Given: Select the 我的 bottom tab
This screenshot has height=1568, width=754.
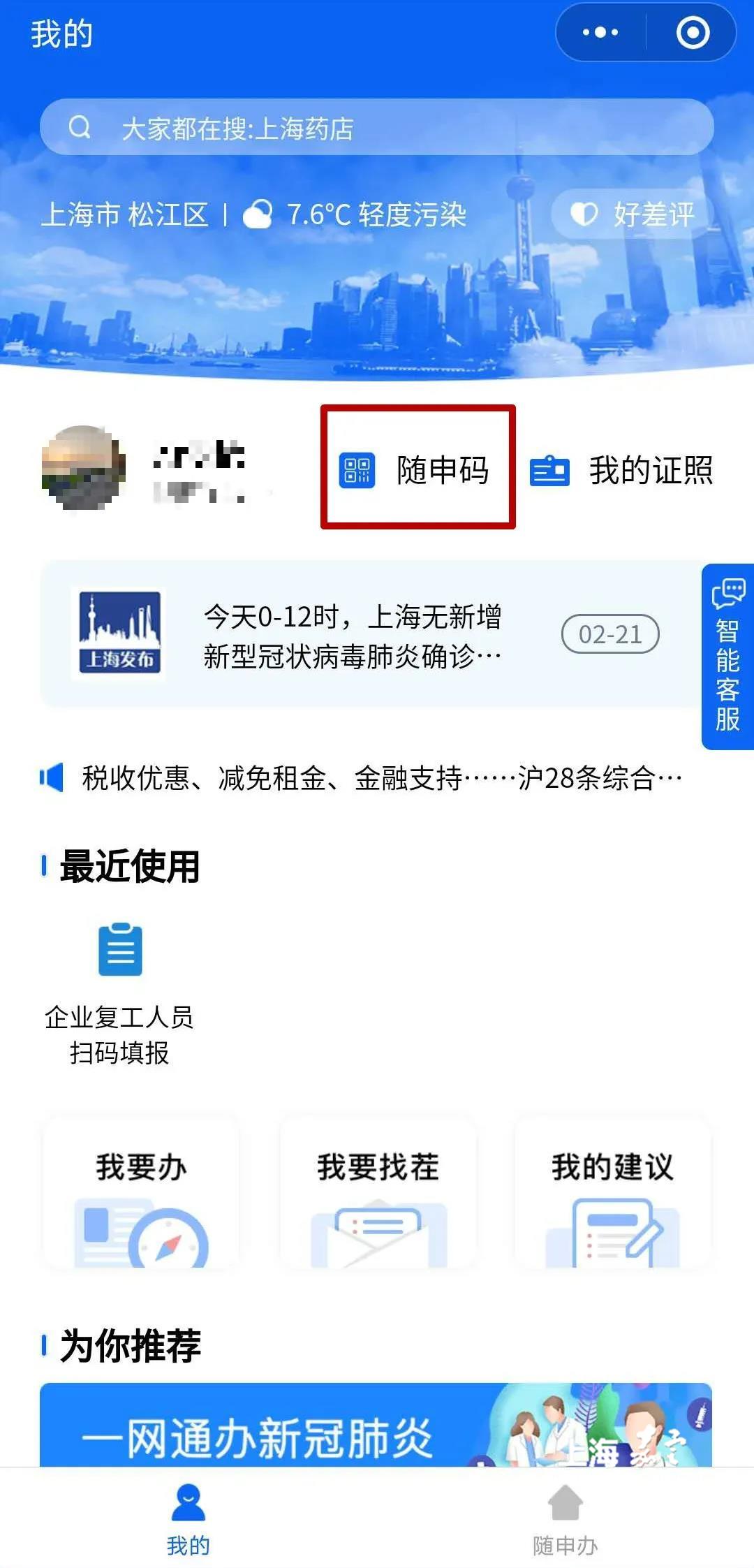Looking at the screenshot, I should [188, 1520].
